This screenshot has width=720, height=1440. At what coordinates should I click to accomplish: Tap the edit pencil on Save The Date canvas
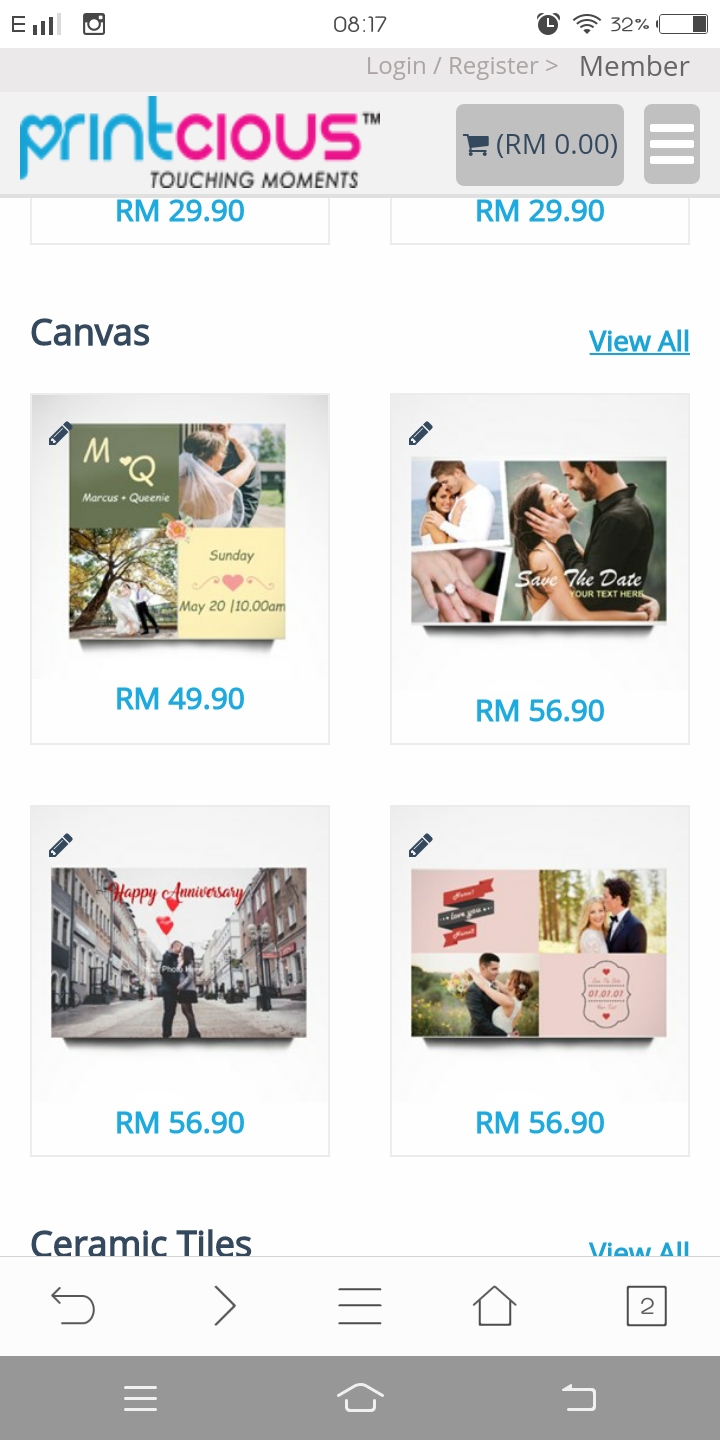point(421,434)
